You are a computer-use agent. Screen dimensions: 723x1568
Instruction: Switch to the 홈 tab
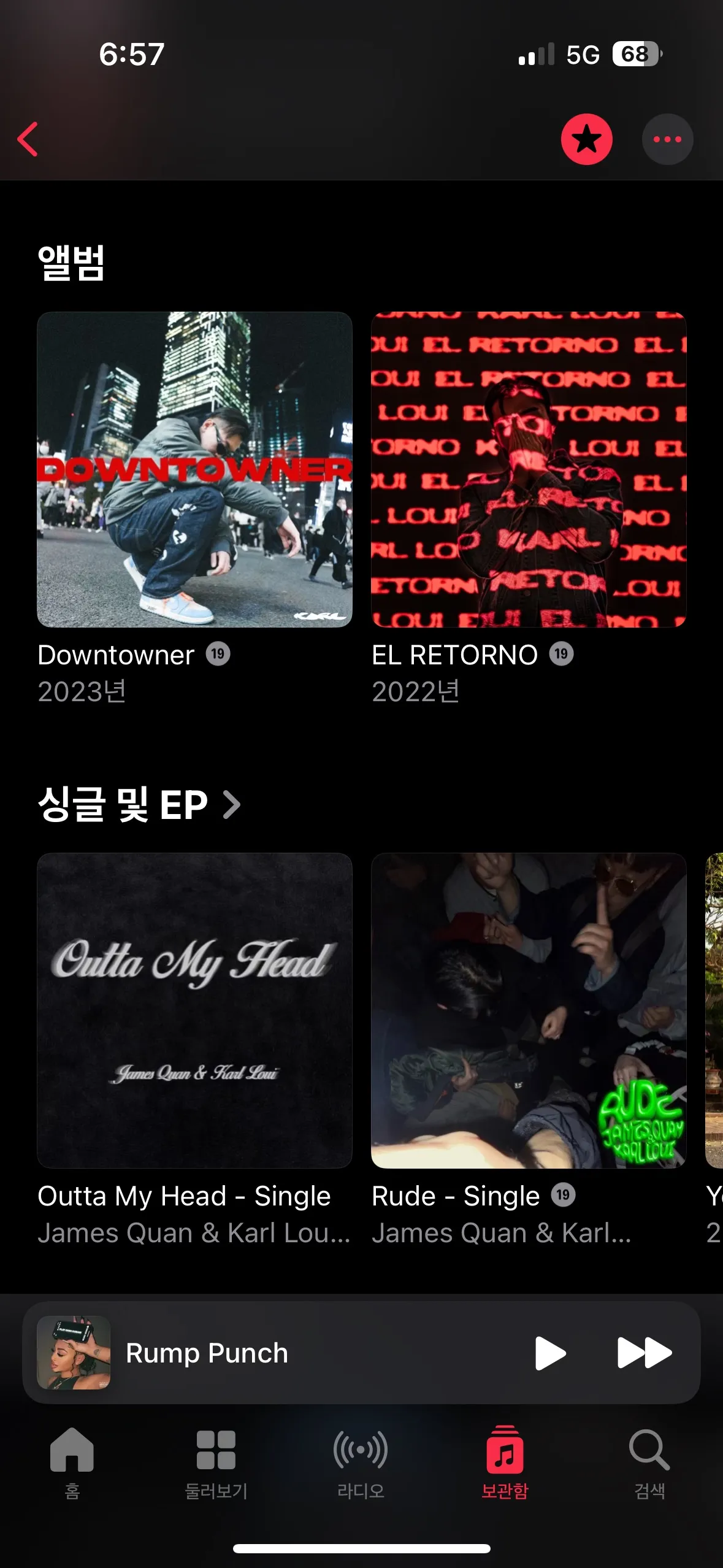(72, 1462)
